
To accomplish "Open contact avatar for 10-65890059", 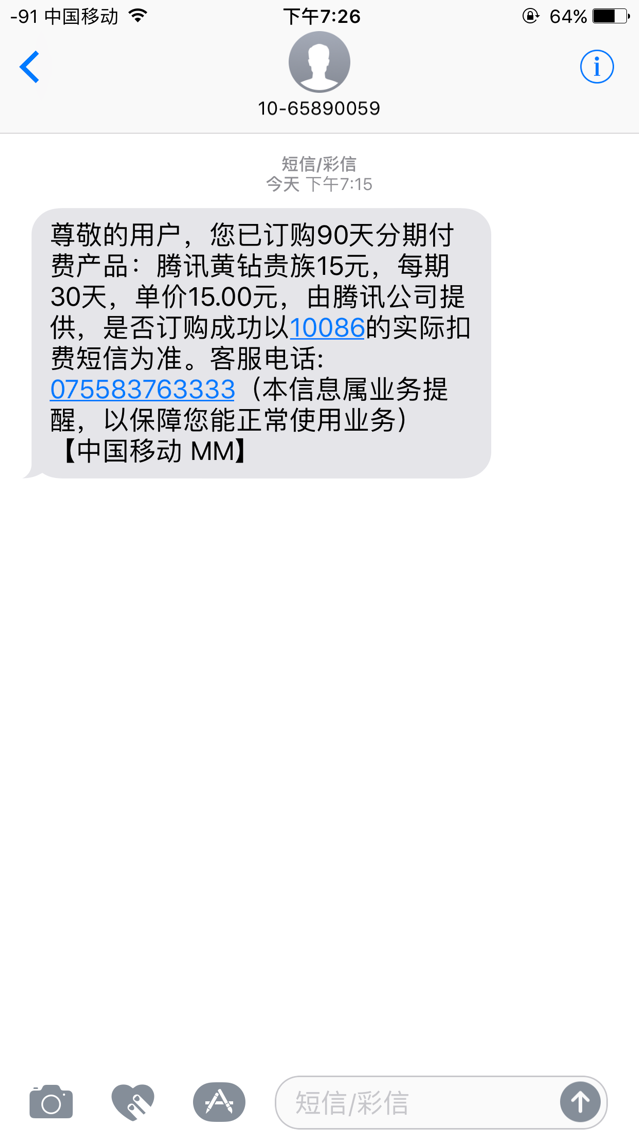I will tap(320, 62).
